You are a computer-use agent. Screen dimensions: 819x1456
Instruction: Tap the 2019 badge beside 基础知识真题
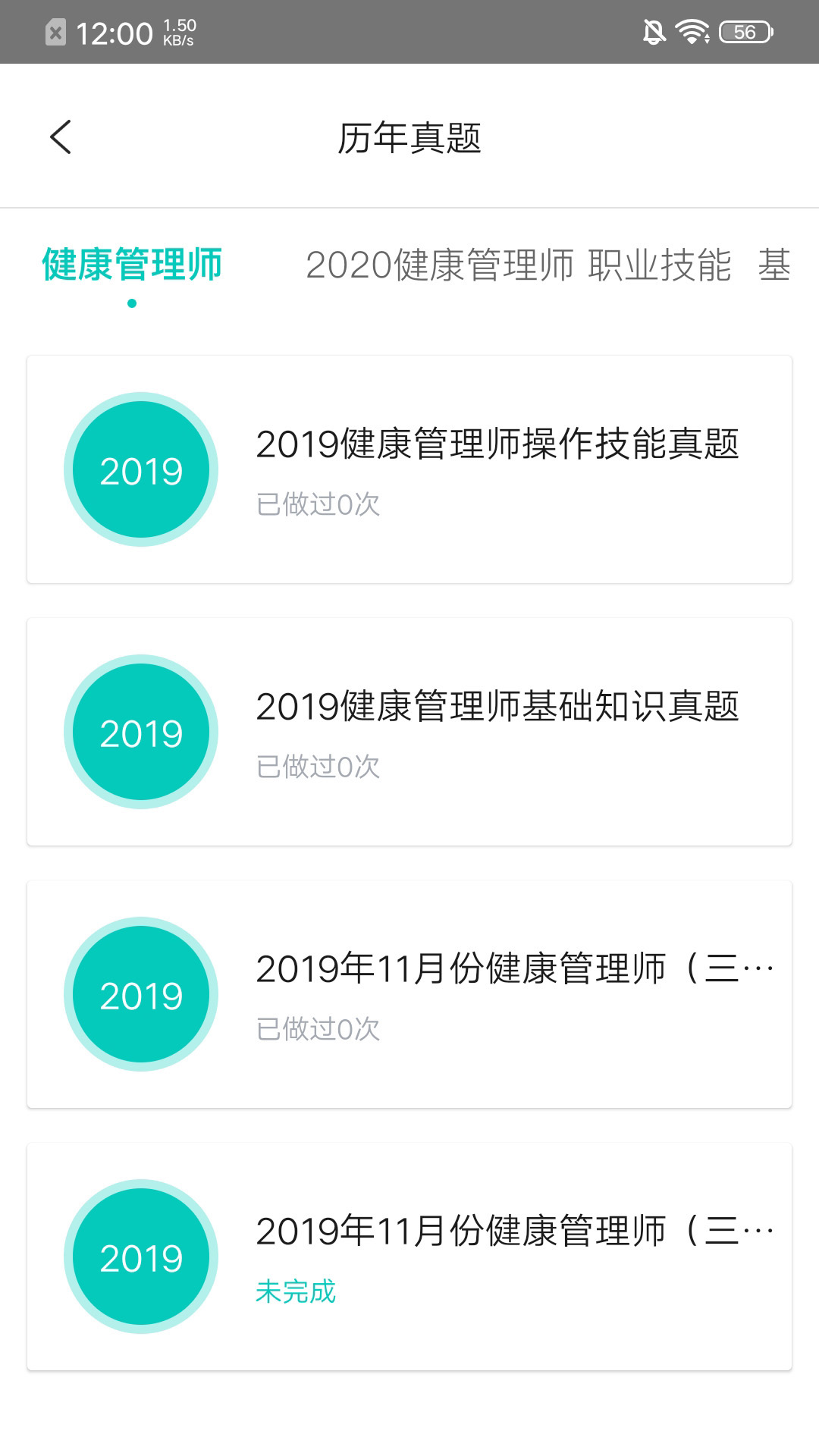click(141, 731)
